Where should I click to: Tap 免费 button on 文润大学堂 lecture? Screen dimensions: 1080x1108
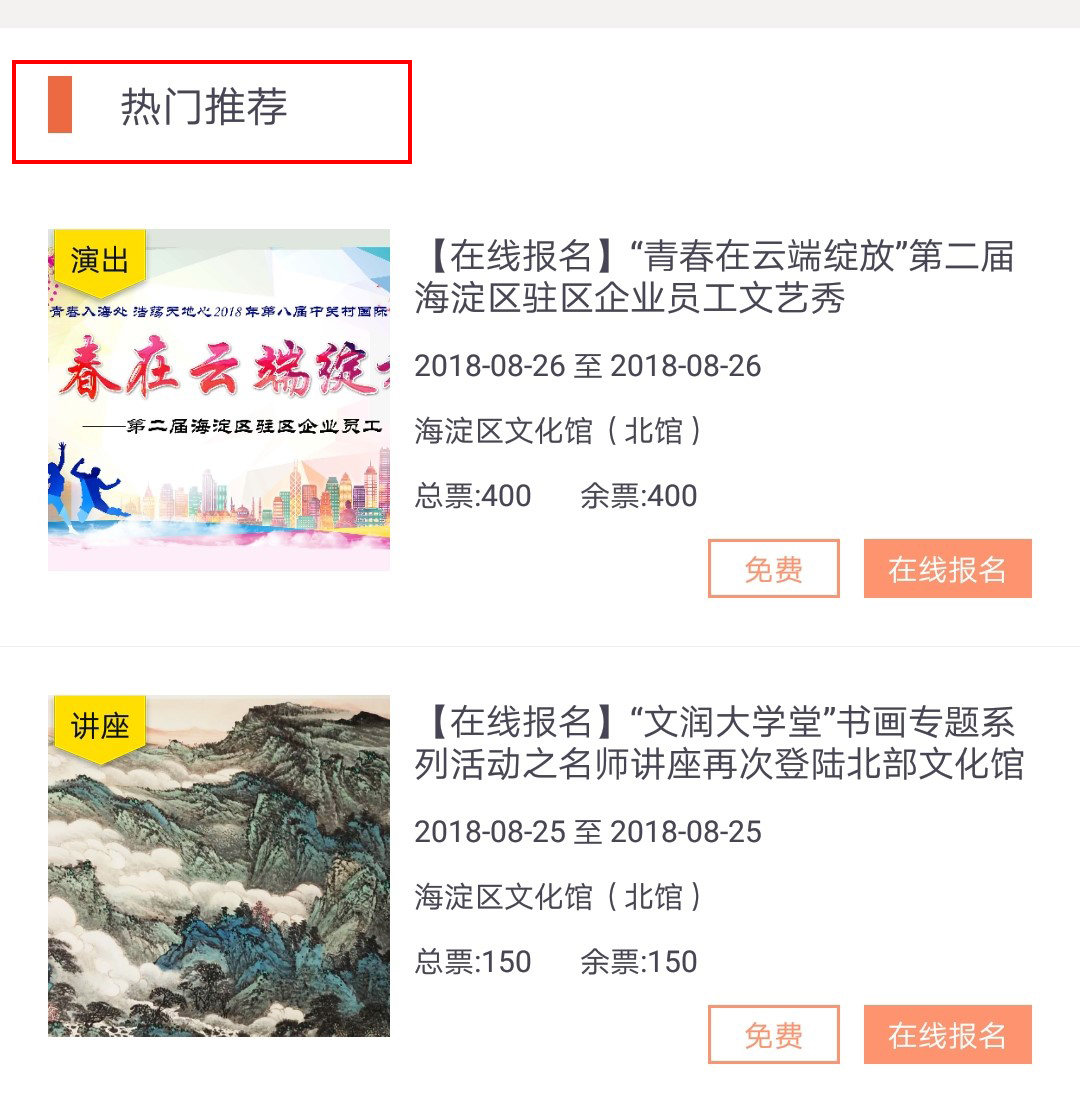pyautogui.click(x=773, y=1035)
